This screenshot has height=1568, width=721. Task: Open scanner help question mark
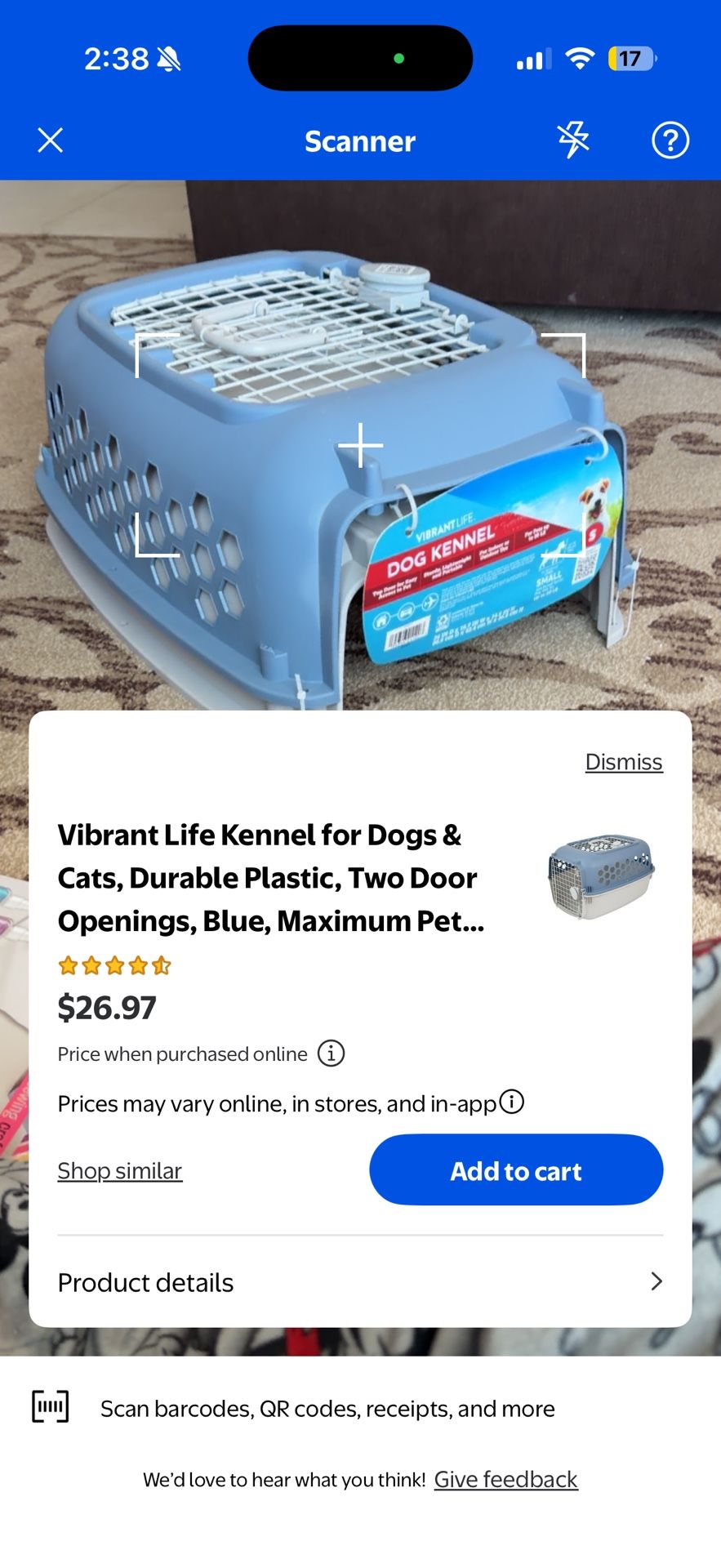[670, 140]
